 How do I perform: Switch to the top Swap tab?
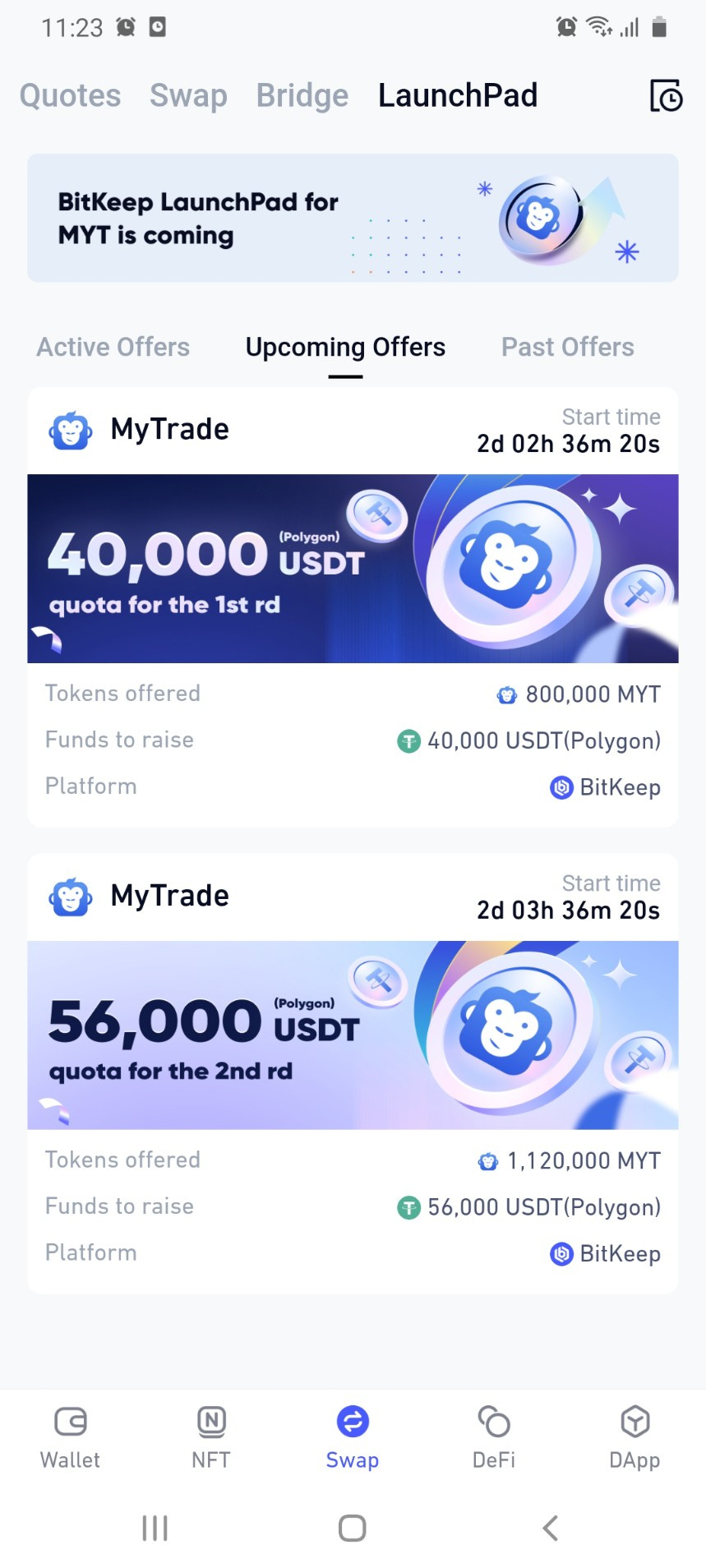[x=188, y=95]
